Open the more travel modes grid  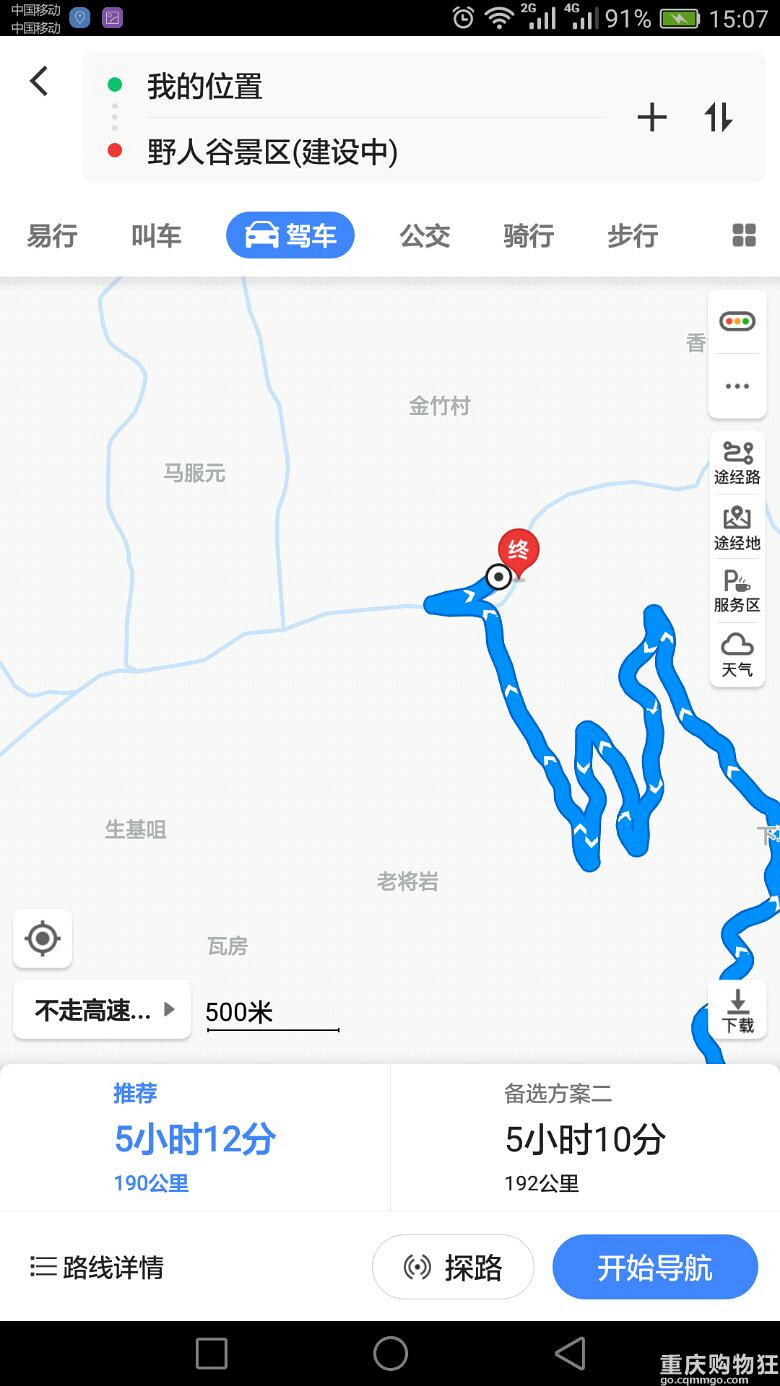tap(744, 236)
